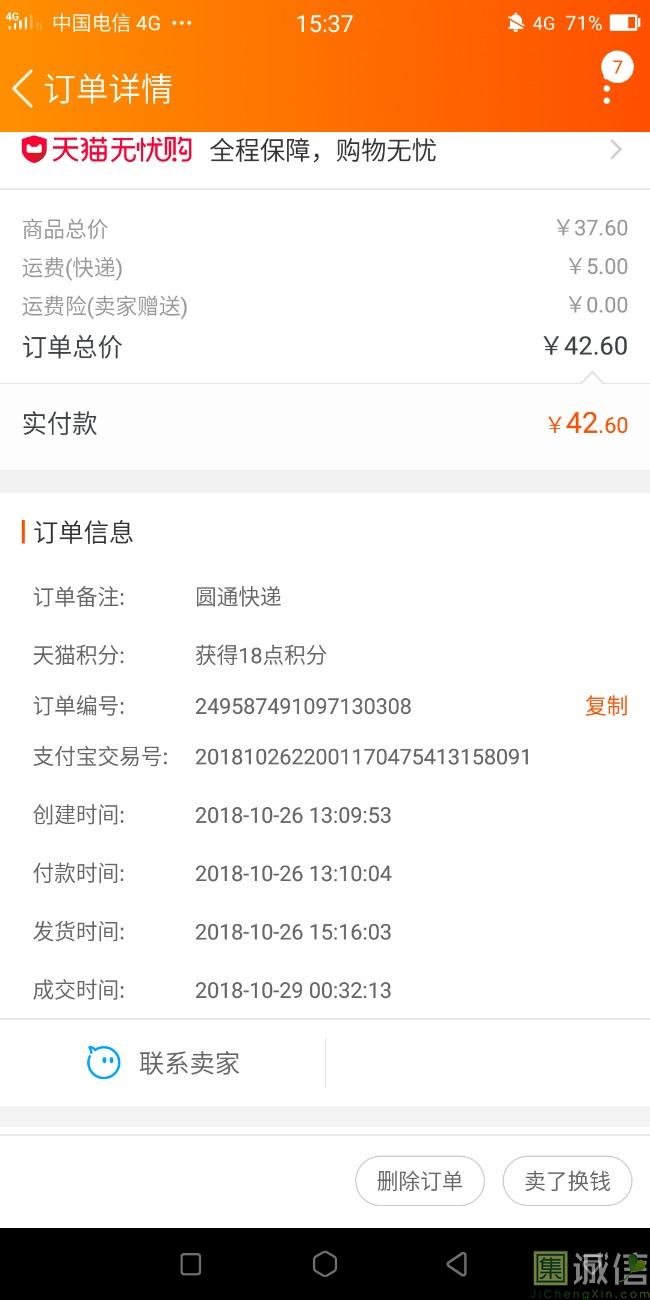Contact the seller via 联系卖家

pos(163,1062)
